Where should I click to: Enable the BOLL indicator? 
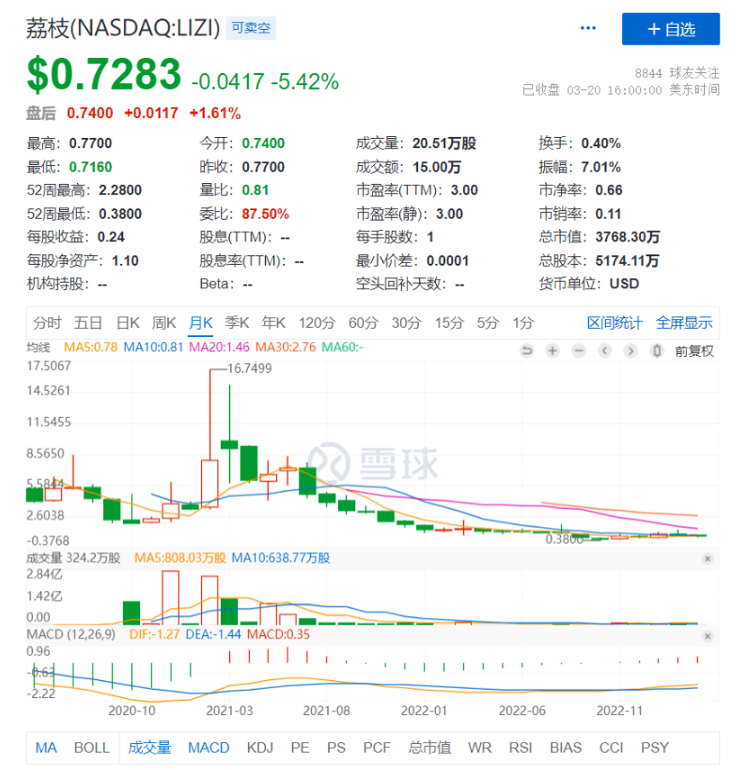(92, 747)
